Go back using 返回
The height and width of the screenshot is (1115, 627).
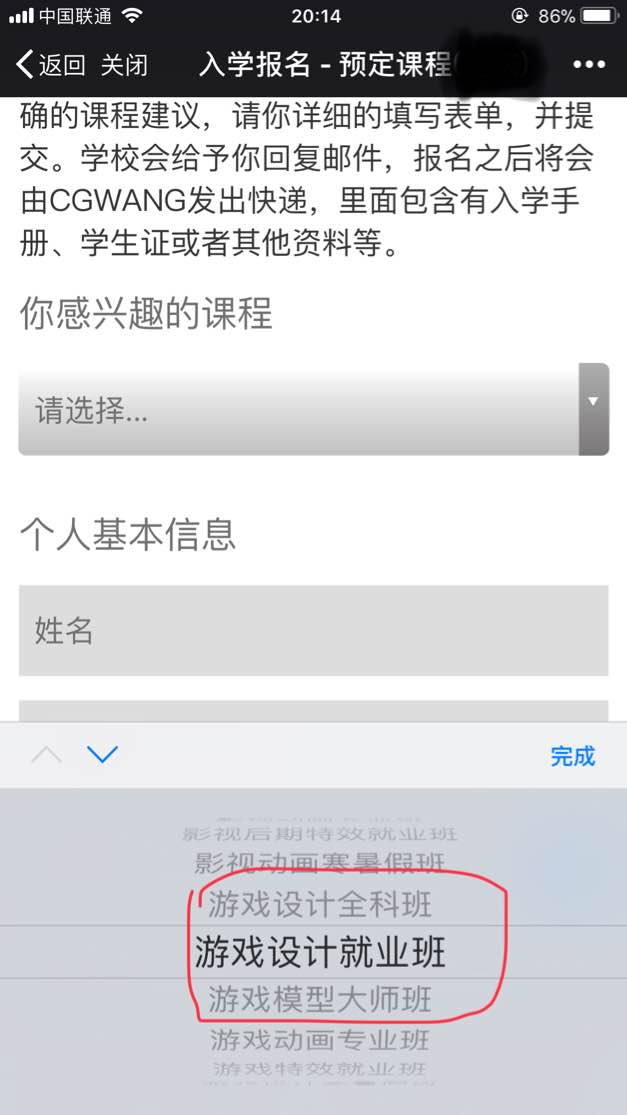pos(51,65)
